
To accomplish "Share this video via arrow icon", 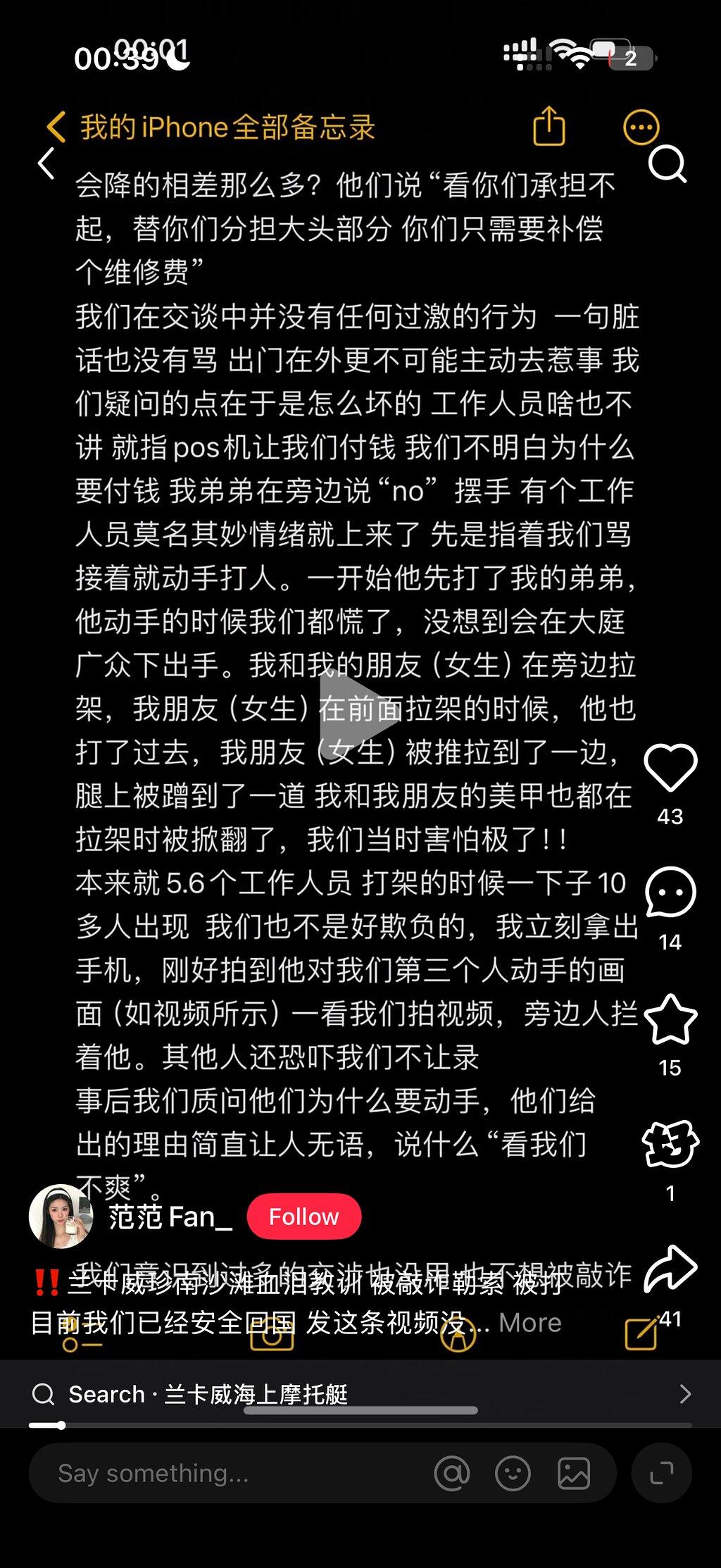I will (x=670, y=1269).
